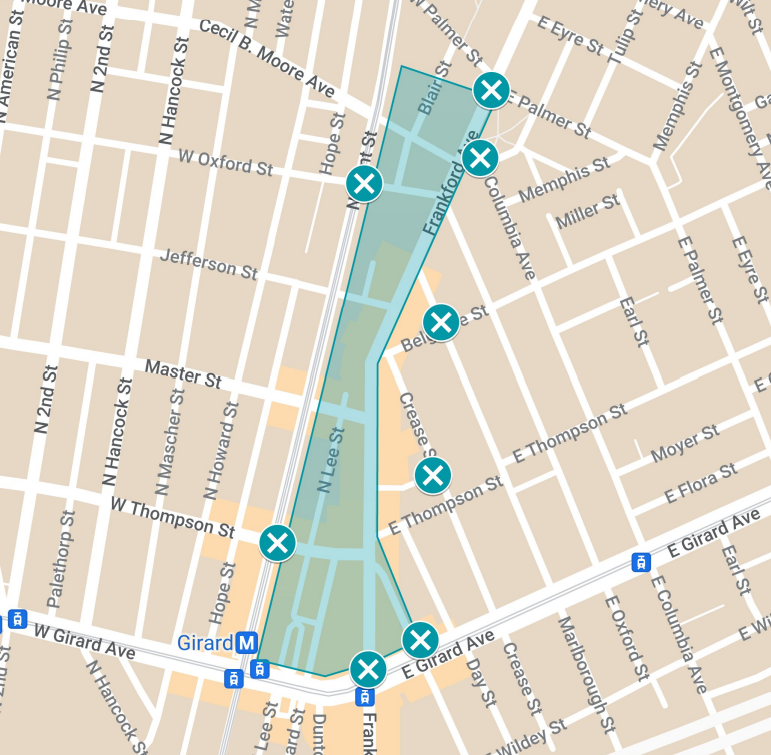Image resolution: width=771 pixels, height=755 pixels.
Task: Delete the X marker near Belgrade St
Action: [441, 322]
